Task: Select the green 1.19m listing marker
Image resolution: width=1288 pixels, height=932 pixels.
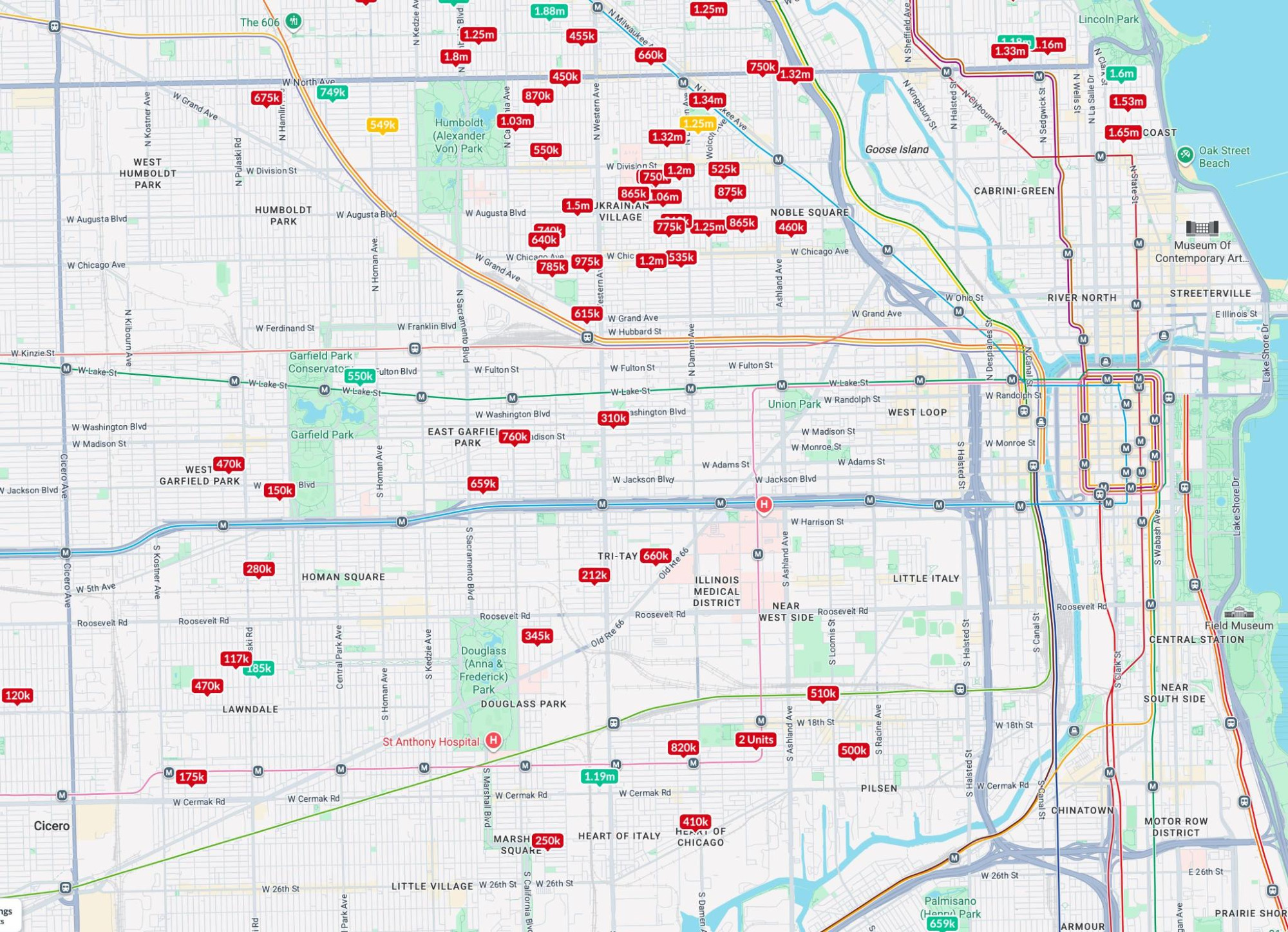Action: click(x=600, y=776)
